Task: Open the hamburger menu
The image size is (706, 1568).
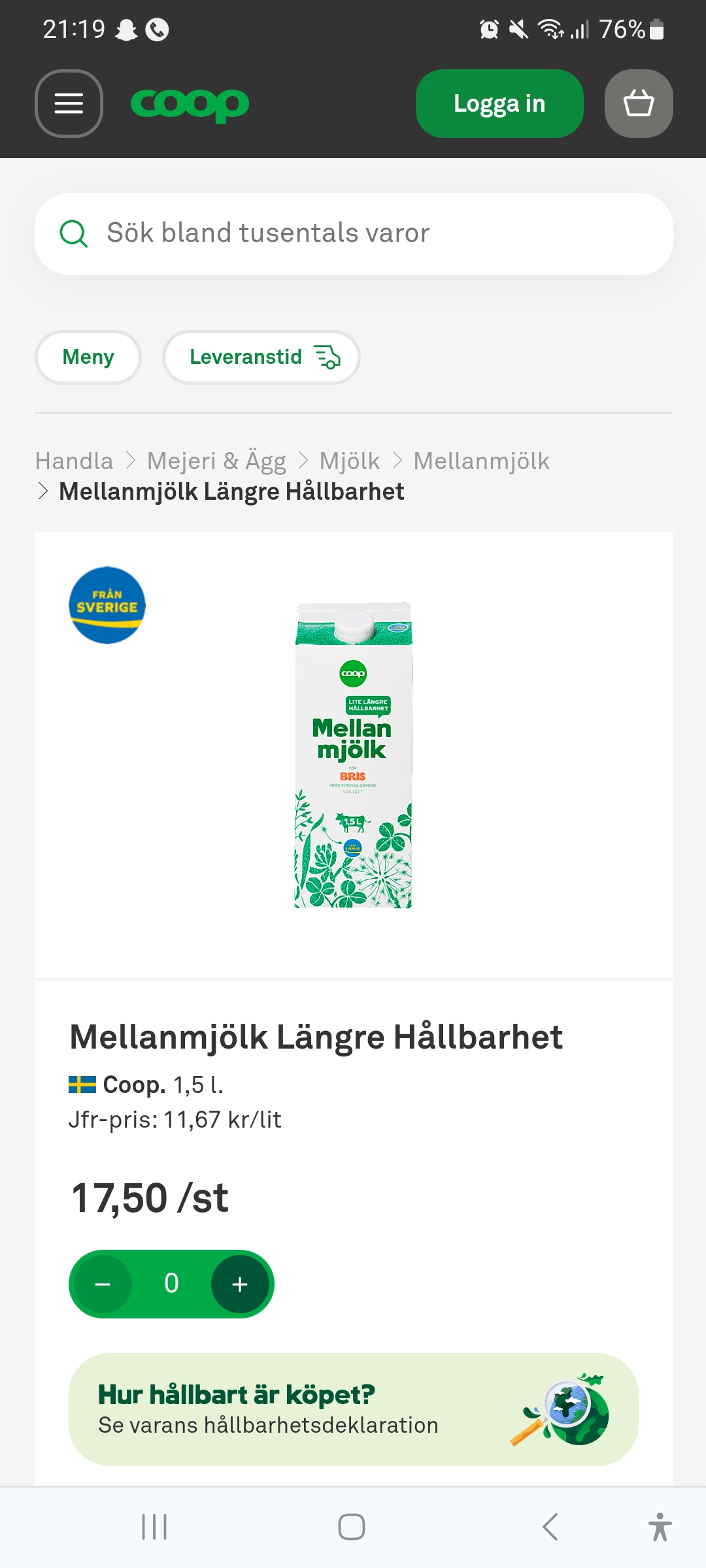Action: (x=69, y=103)
